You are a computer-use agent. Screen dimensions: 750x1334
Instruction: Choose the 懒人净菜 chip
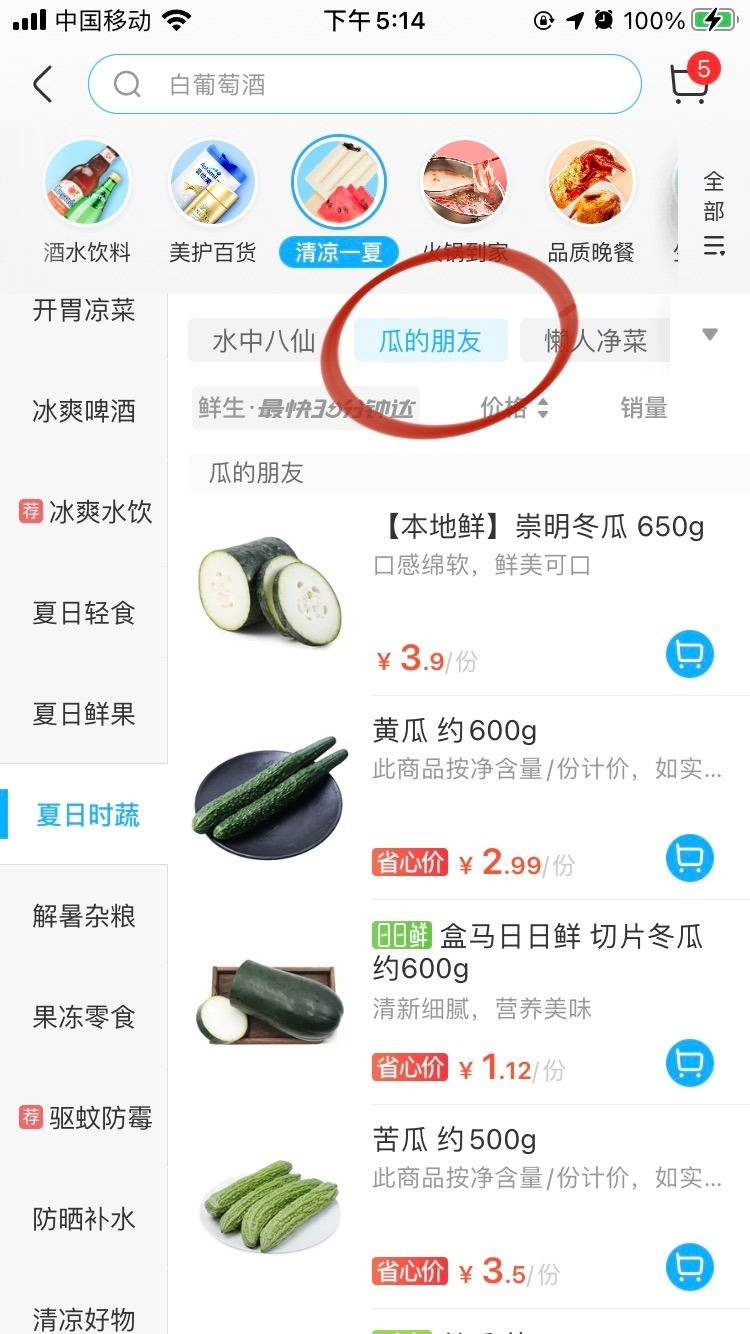point(595,341)
